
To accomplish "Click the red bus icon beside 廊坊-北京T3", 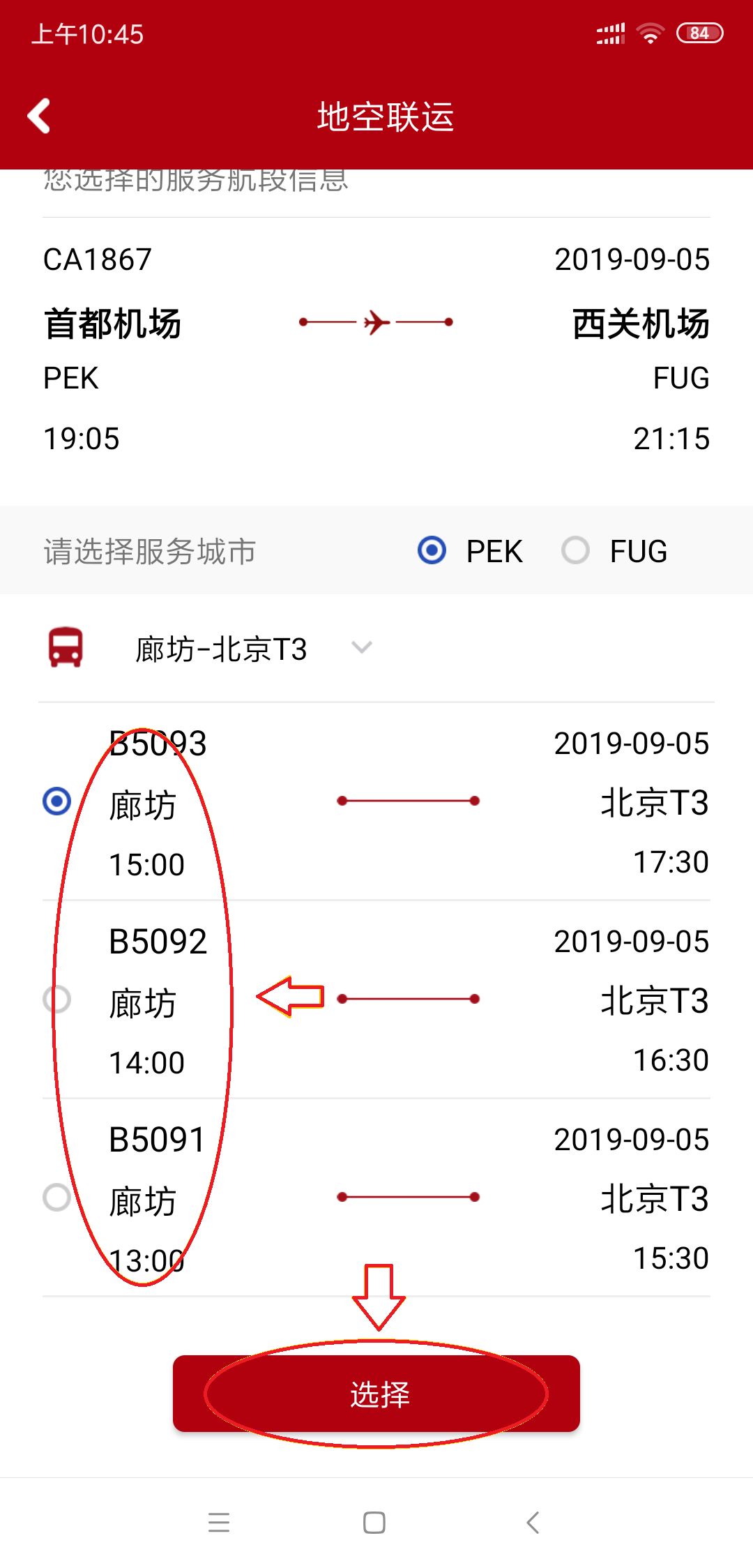I will (67, 648).
